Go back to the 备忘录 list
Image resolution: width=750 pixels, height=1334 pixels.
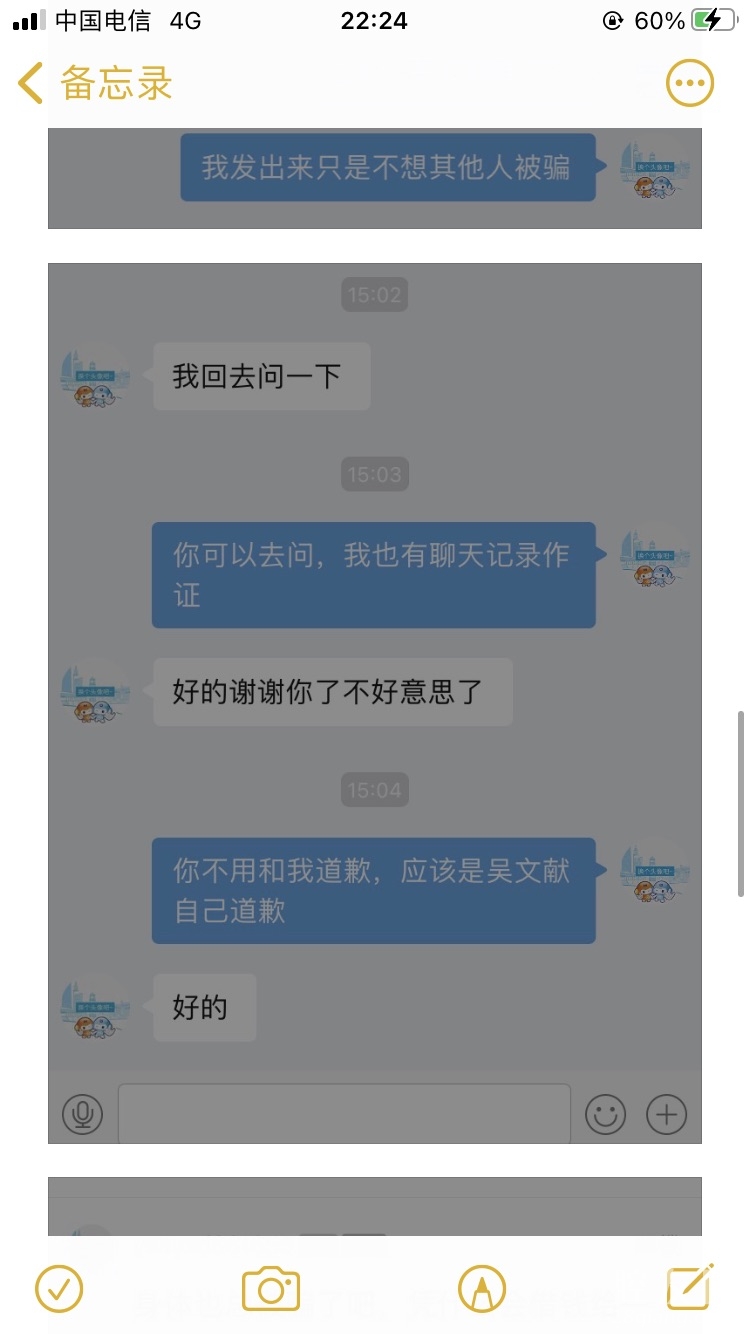coord(94,83)
